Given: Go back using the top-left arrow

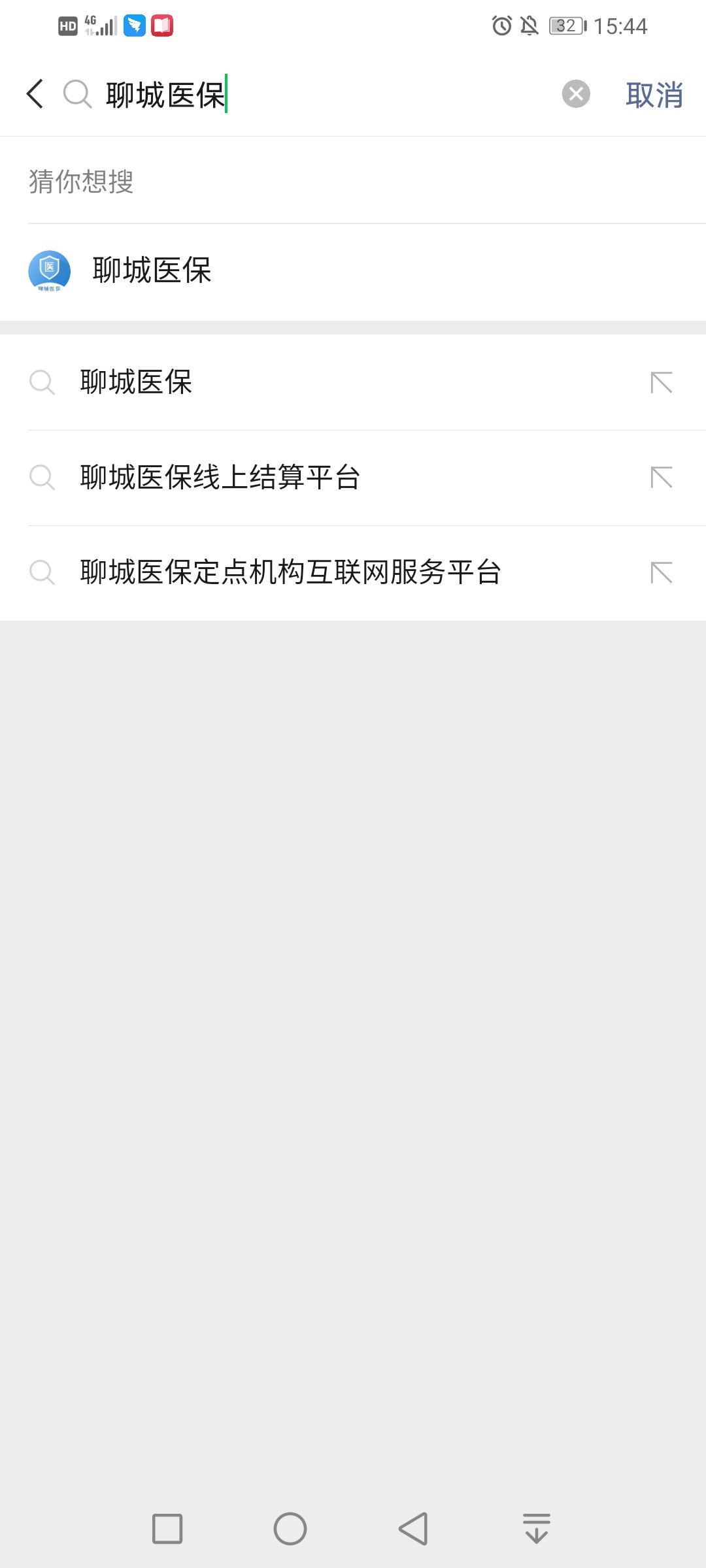Looking at the screenshot, I should pyautogui.click(x=35, y=94).
